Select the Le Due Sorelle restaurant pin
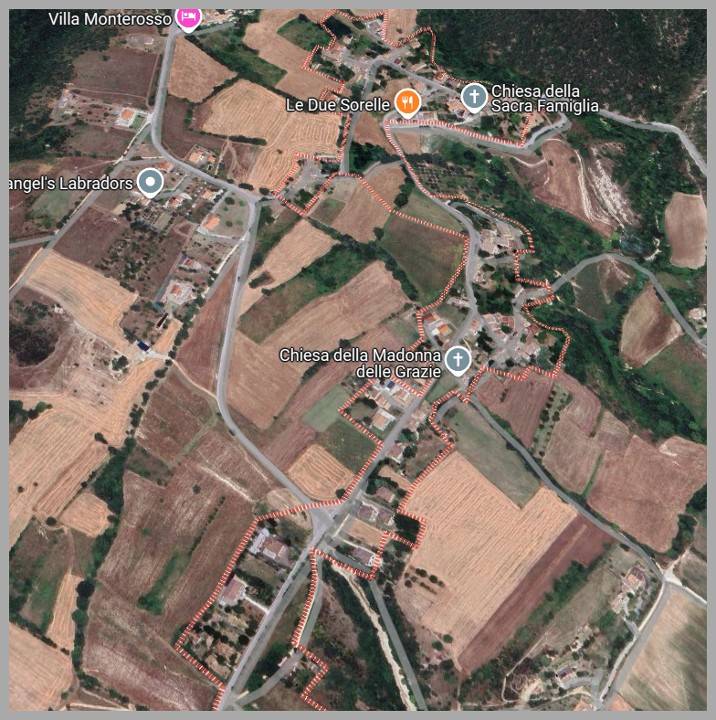This screenshot has width=716, height=720. pos(406,100)
